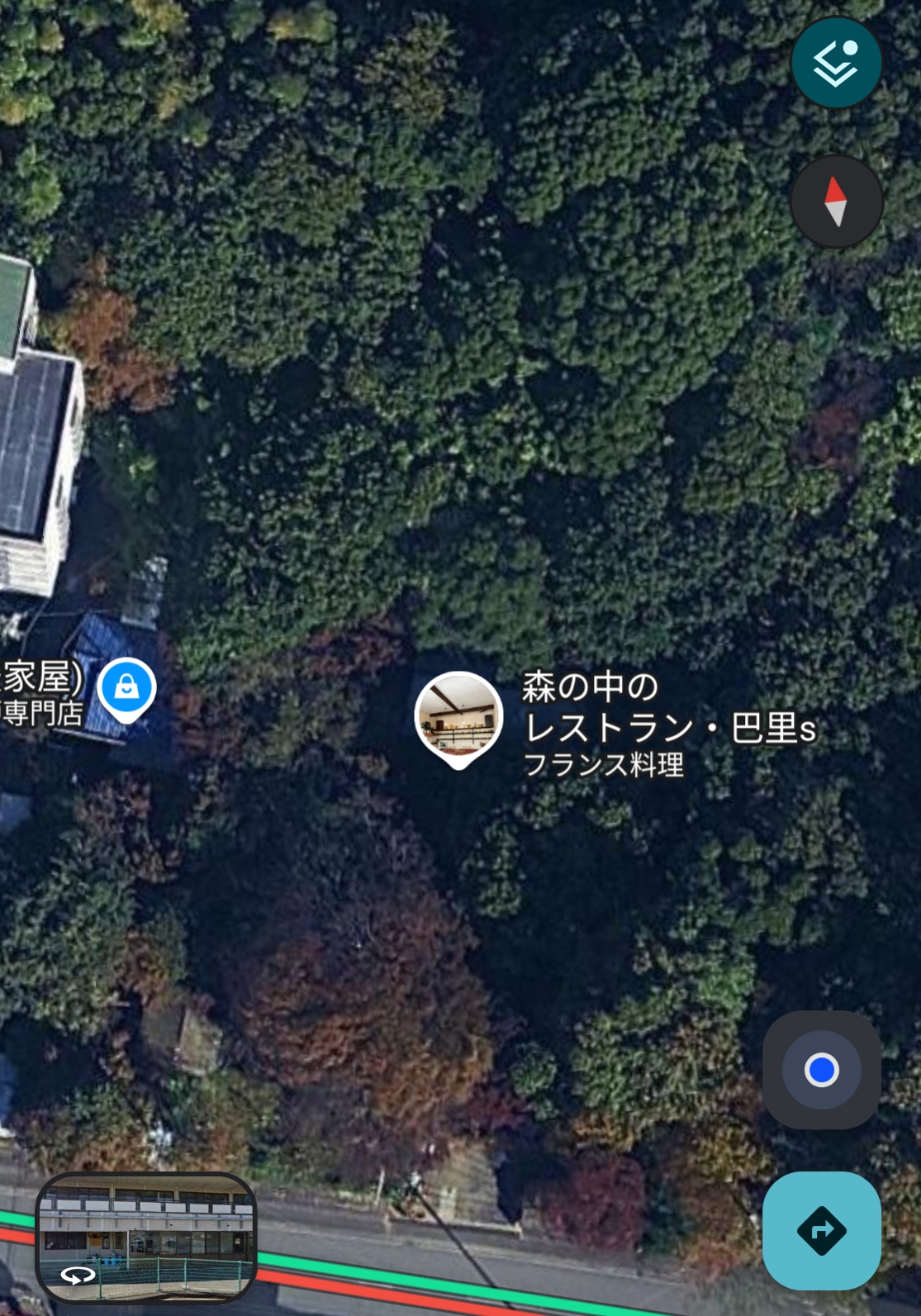
Task: Open the Street View preview thumbnail
Action: pos(146,1236)
